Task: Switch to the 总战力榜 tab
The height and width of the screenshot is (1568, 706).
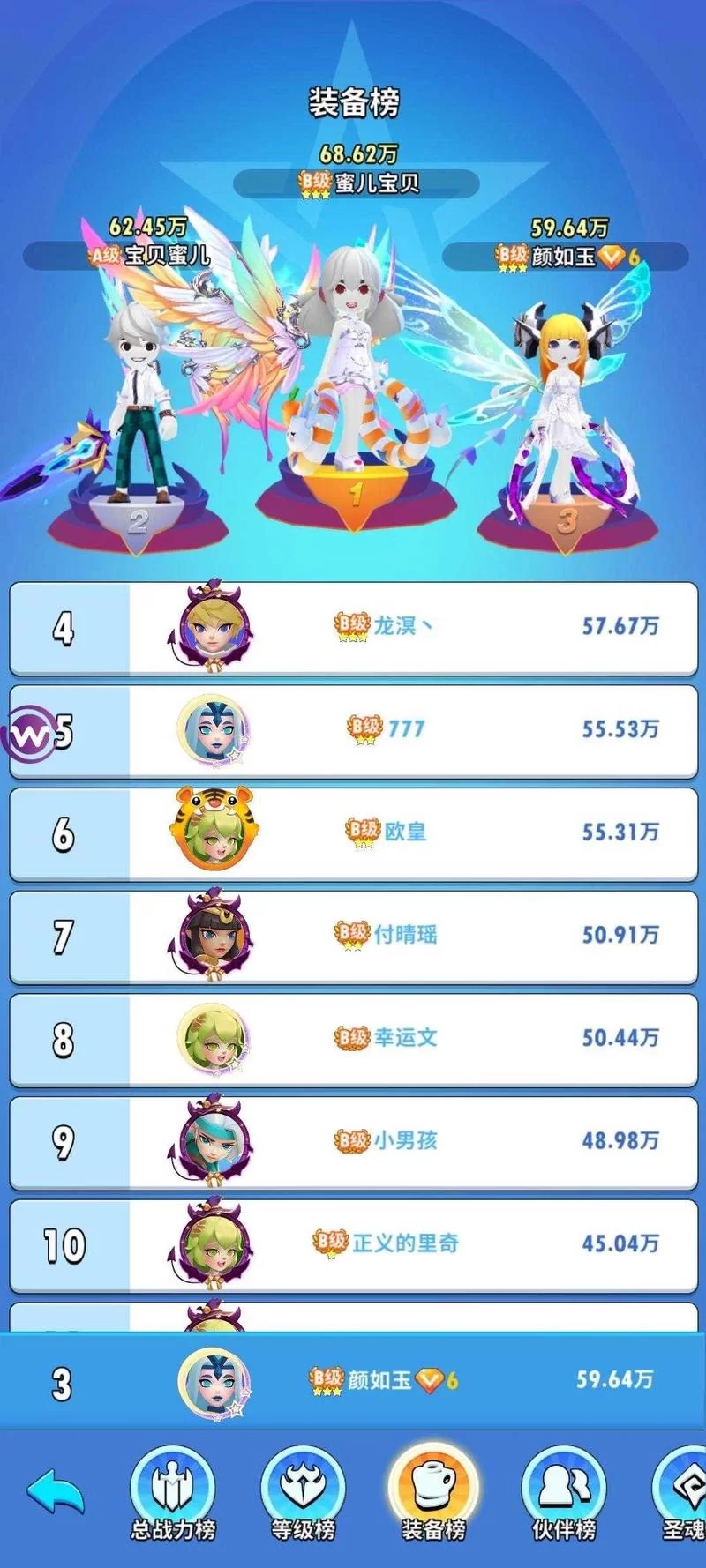Action: [173, 1492]
